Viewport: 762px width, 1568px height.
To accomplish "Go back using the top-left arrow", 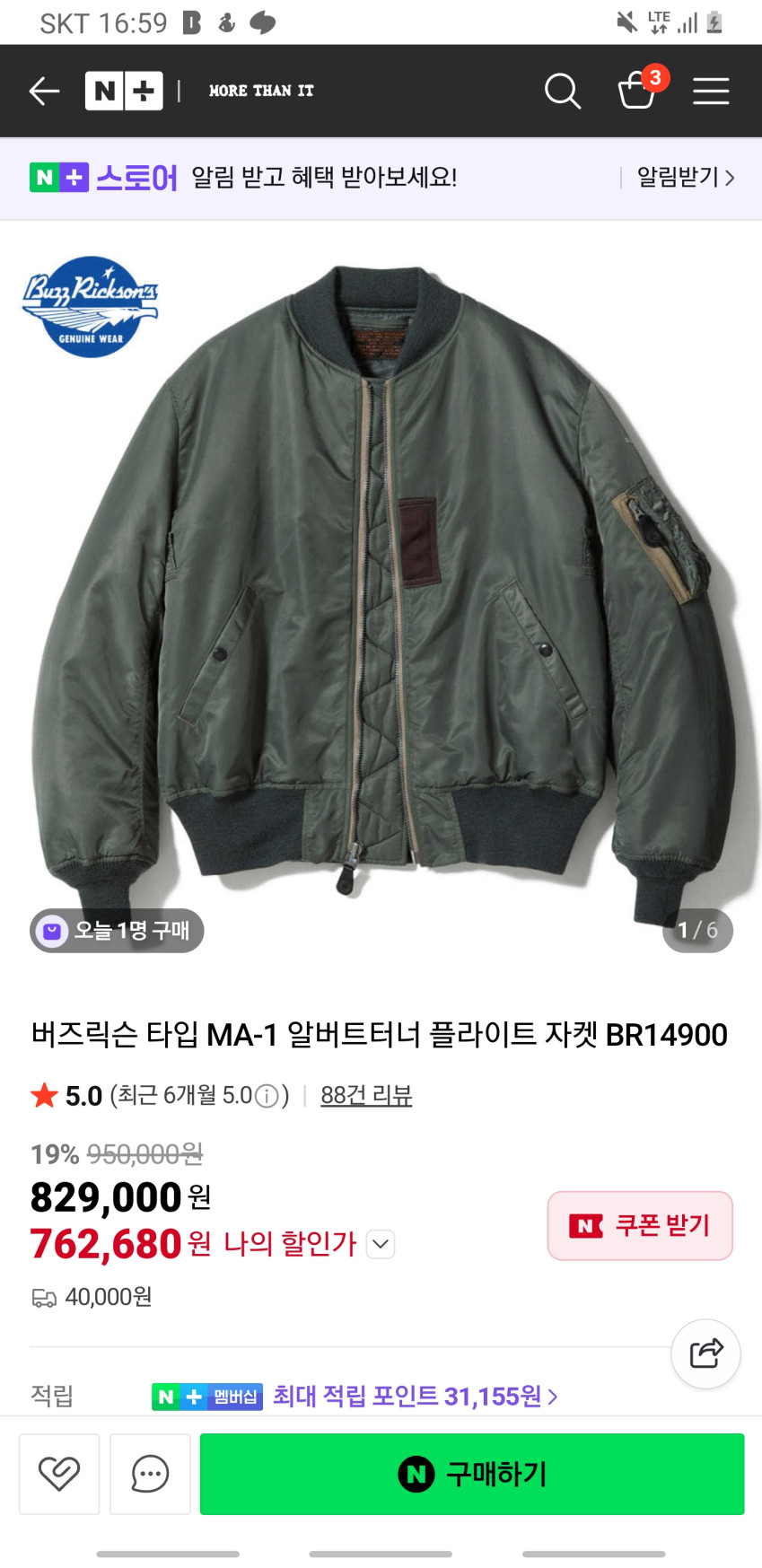I will click(x=43, y=91).
